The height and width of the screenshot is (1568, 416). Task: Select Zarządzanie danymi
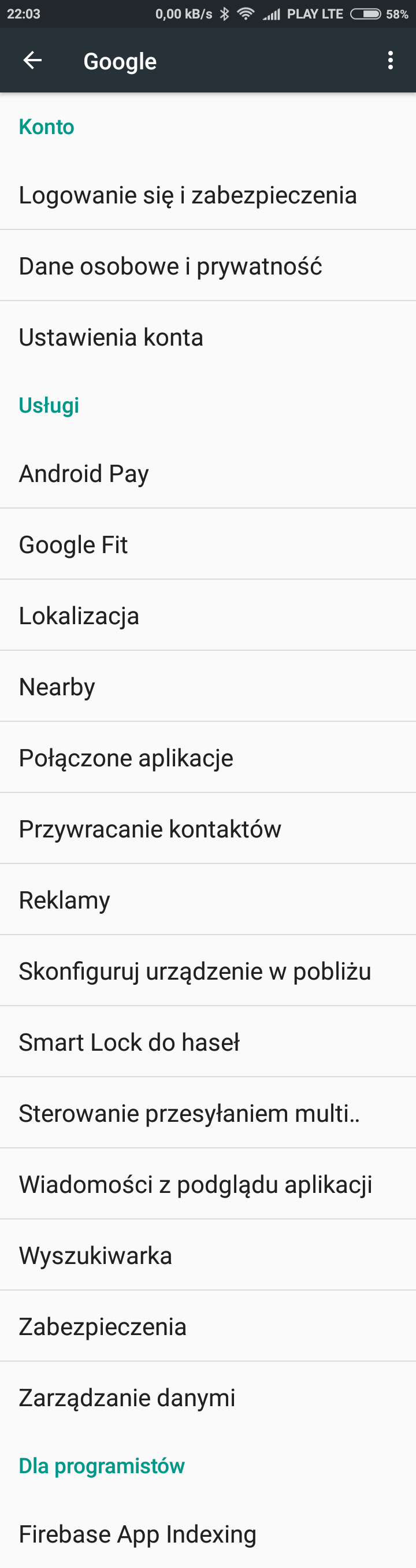127,1398
